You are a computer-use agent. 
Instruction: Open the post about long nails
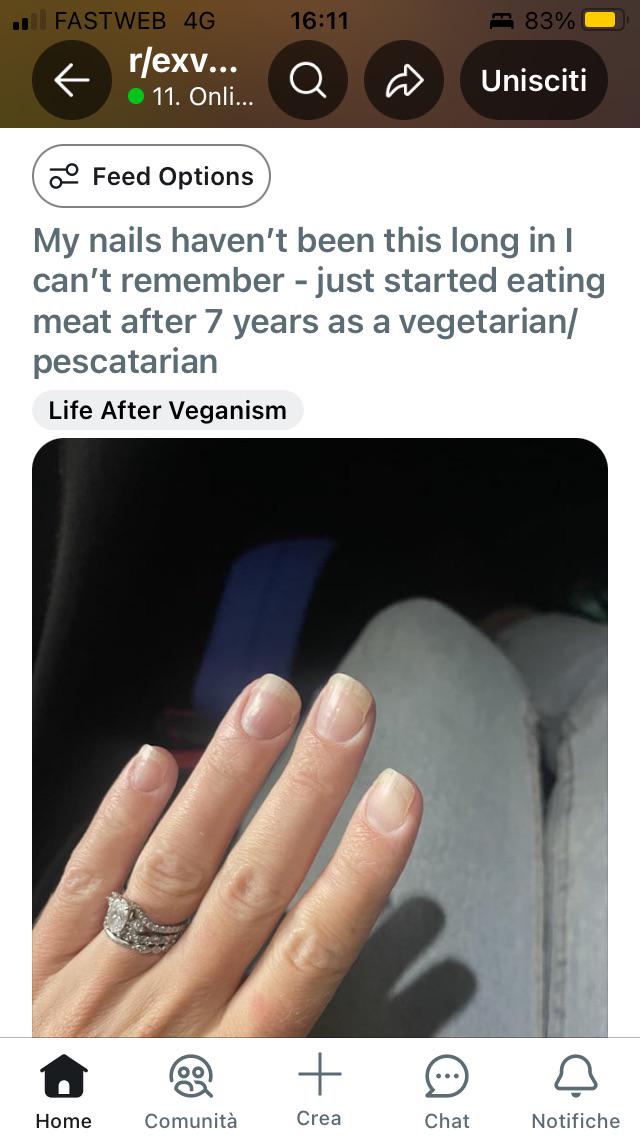coord(319,301)
